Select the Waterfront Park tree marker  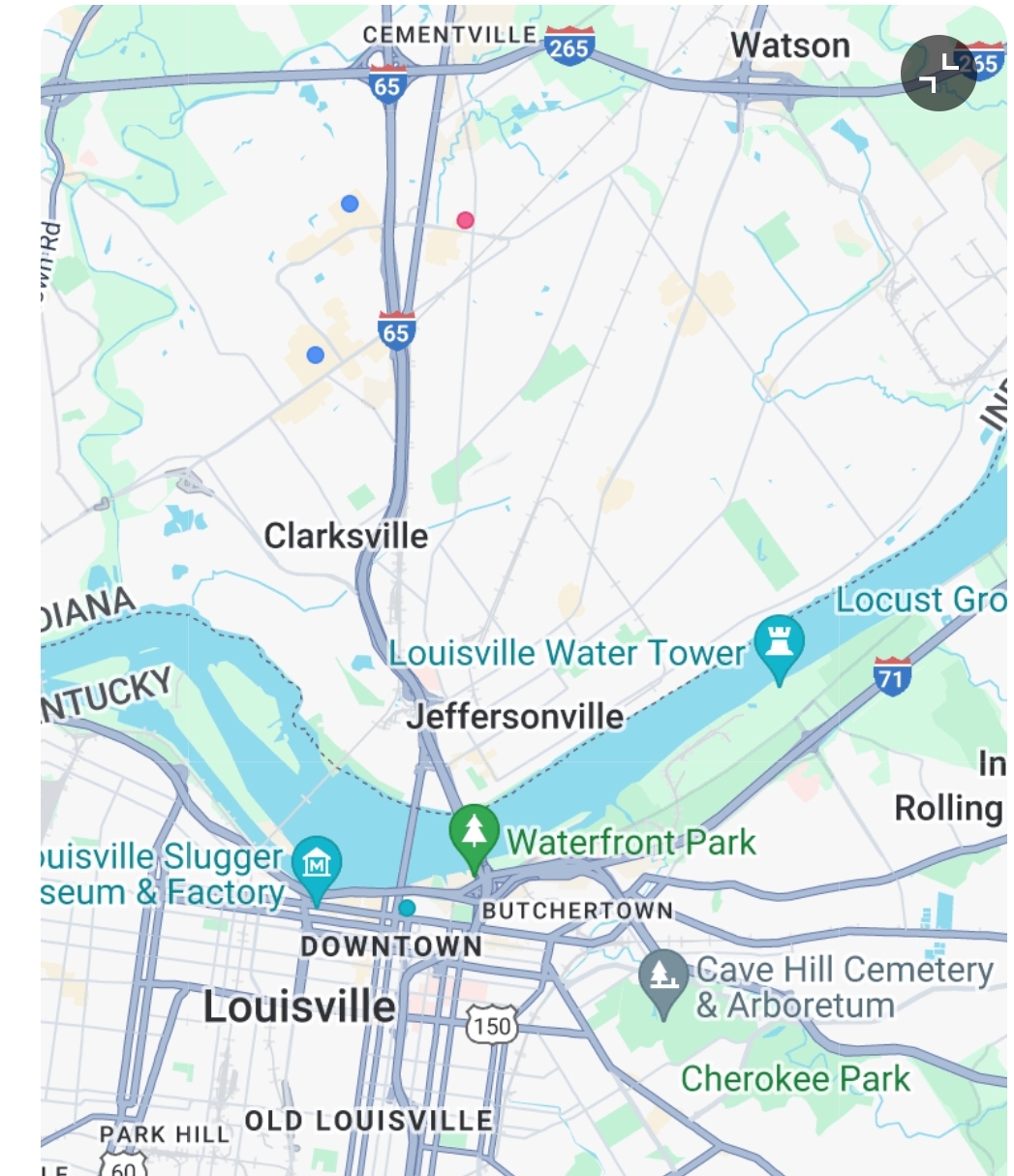(x=474, y=833)
